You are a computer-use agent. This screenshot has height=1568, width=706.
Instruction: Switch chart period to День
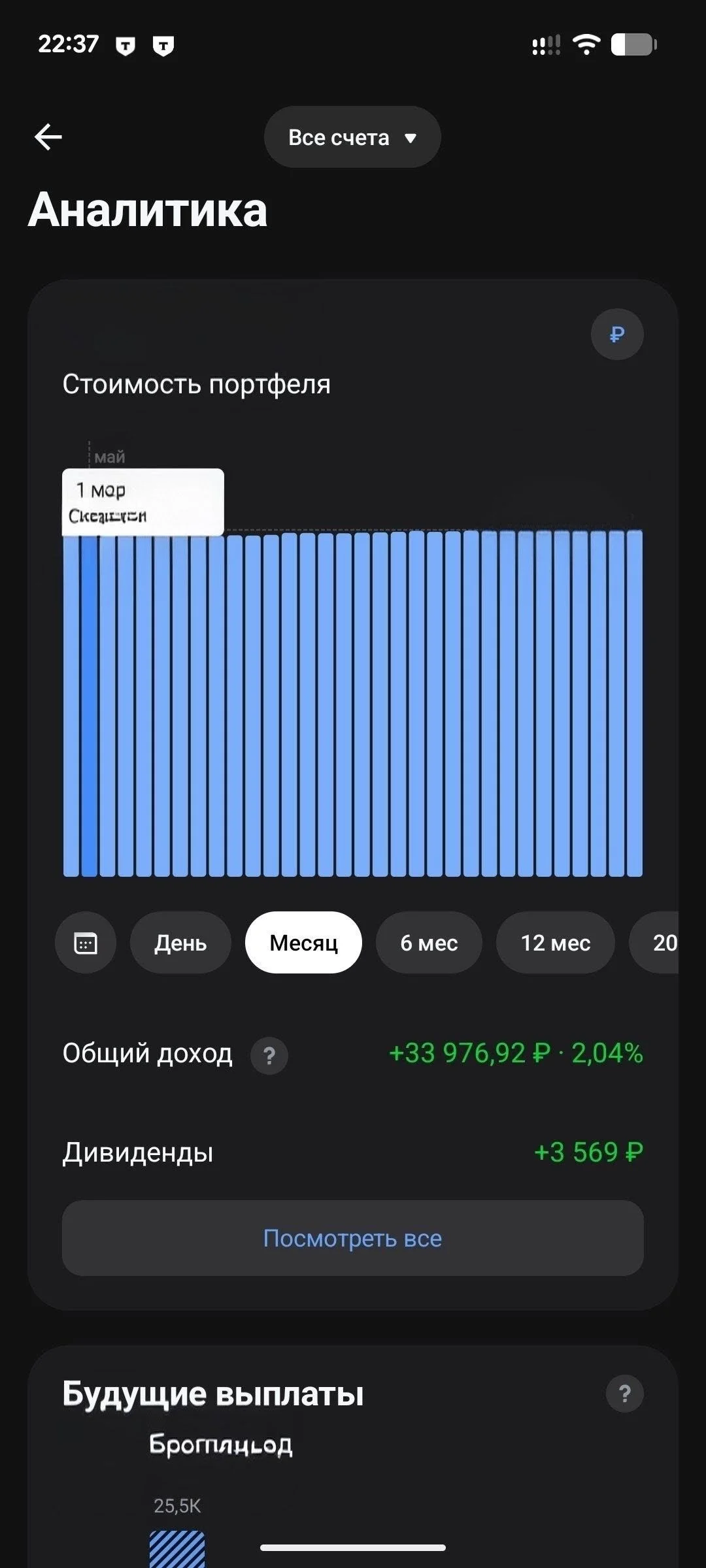(180, 943)
